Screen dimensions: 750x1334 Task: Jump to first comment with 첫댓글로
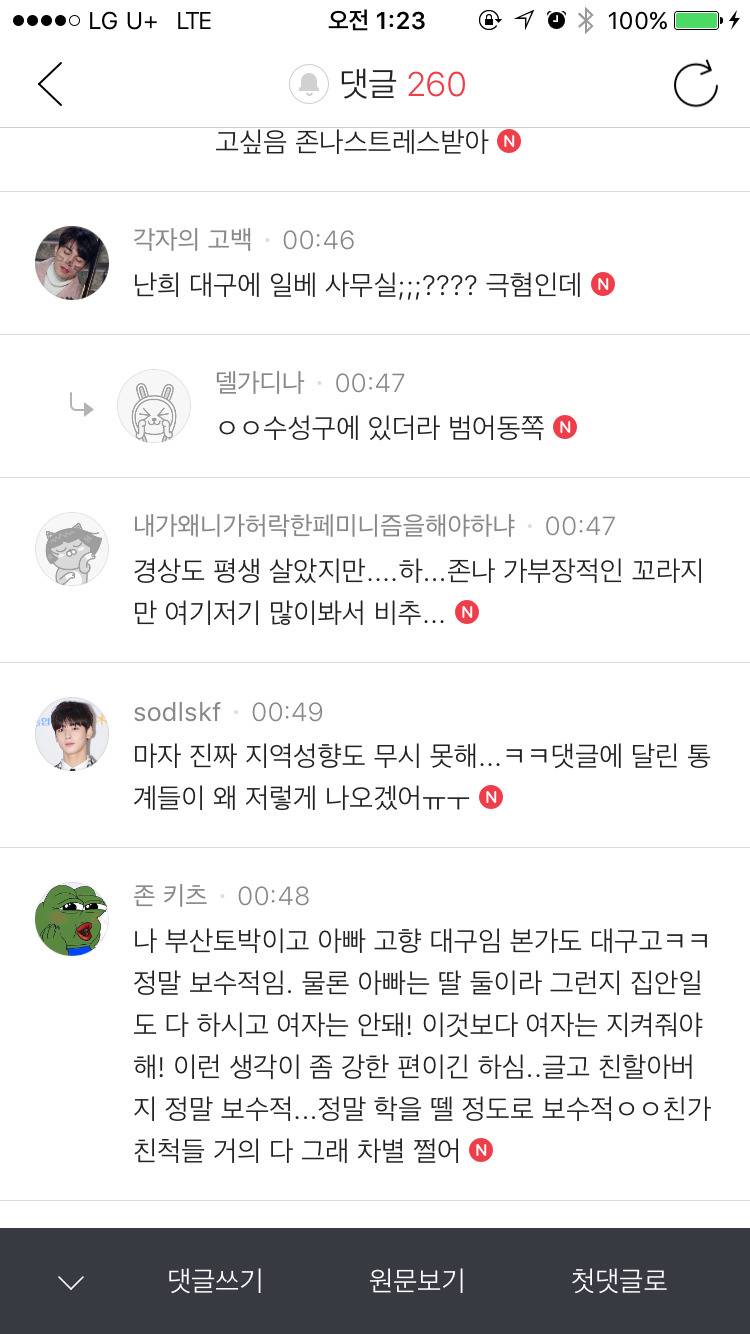pyautogui.click(x=617, y=1277)
